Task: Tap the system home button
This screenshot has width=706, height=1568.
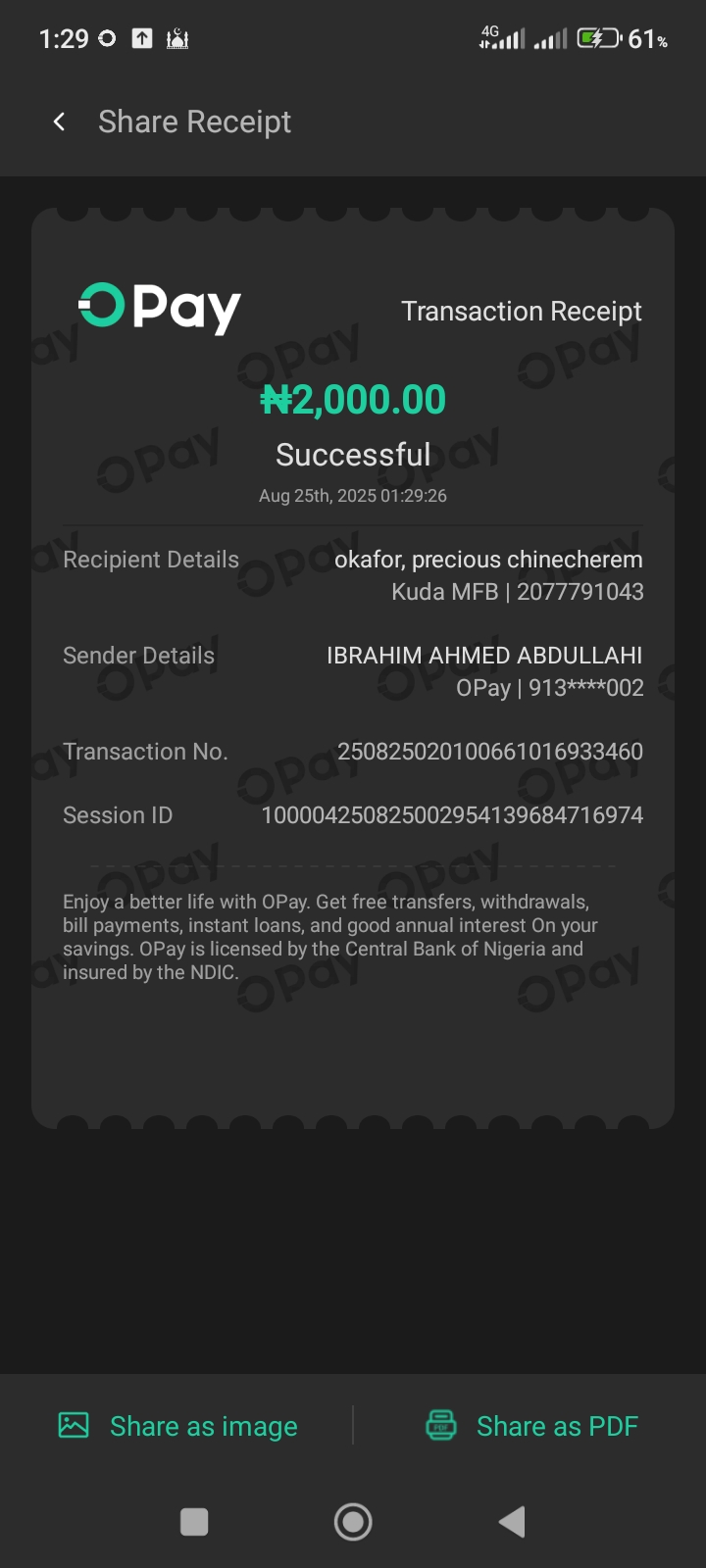Action: tap(353, 1522)
